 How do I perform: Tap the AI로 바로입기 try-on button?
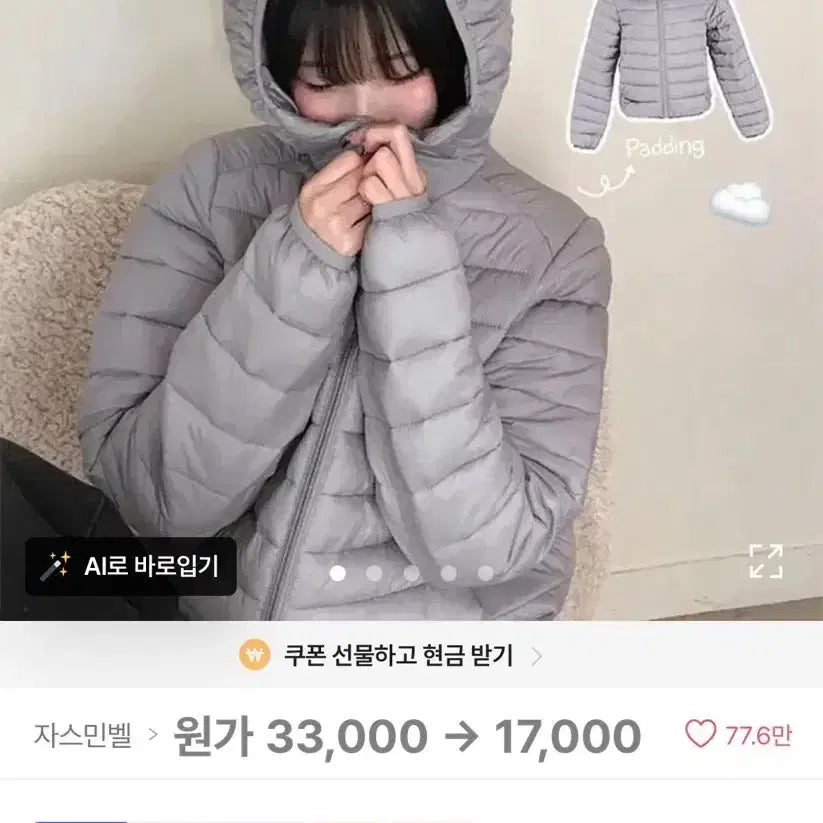pyautogui.click(x=131, y=567)
